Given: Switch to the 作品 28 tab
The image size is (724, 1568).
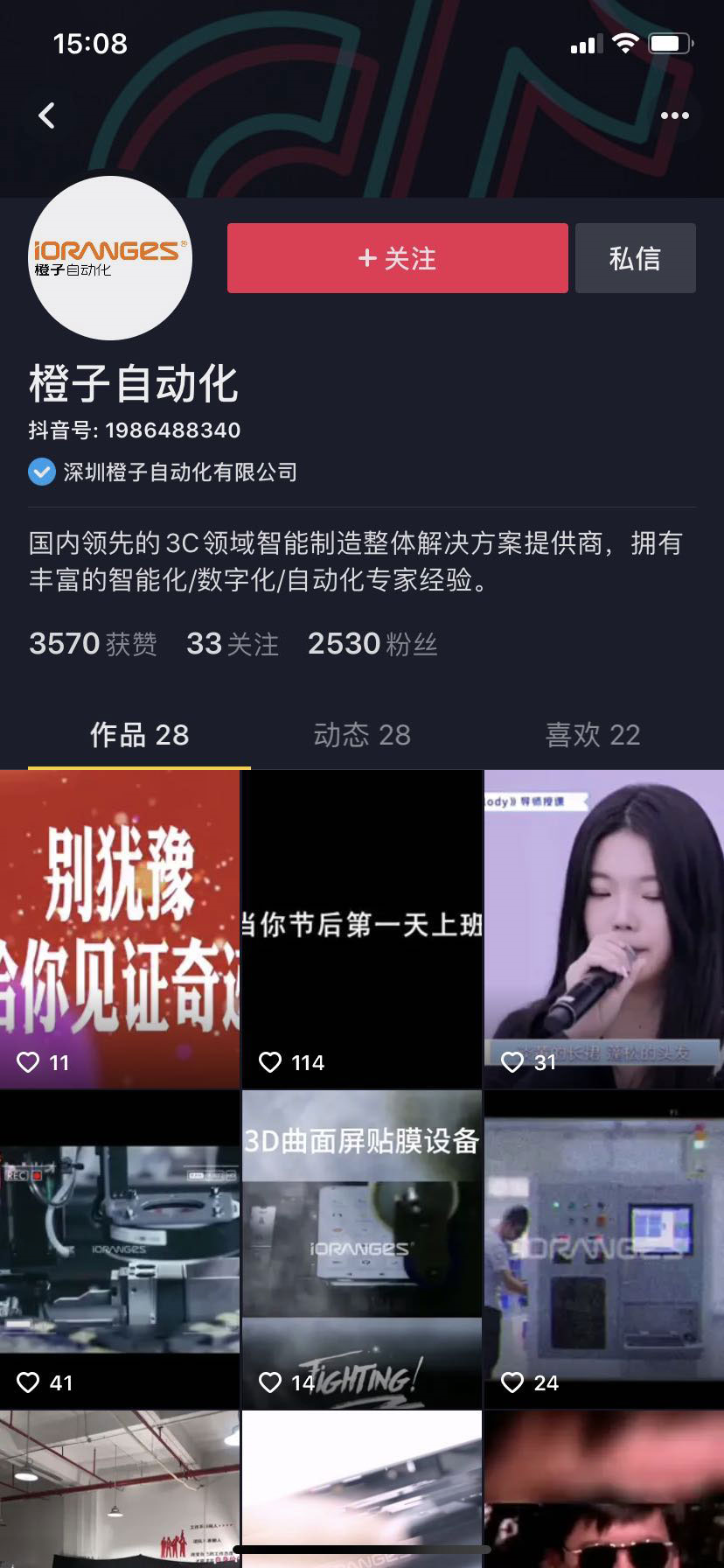Looking at the screenshot, I should (139, 735).
